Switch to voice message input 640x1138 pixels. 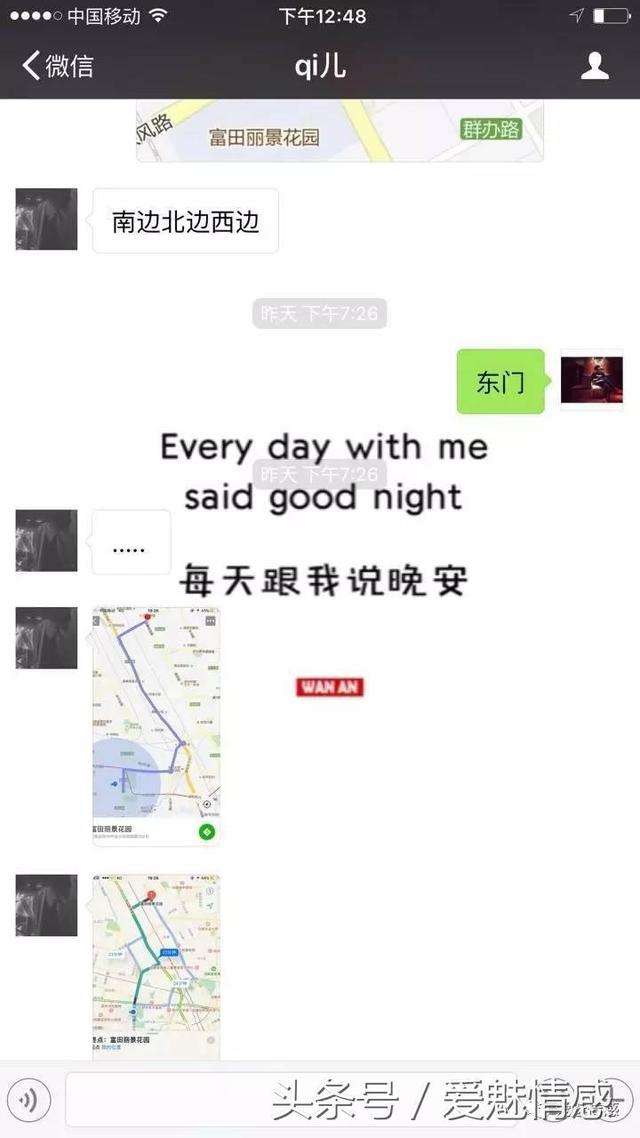30,1100
